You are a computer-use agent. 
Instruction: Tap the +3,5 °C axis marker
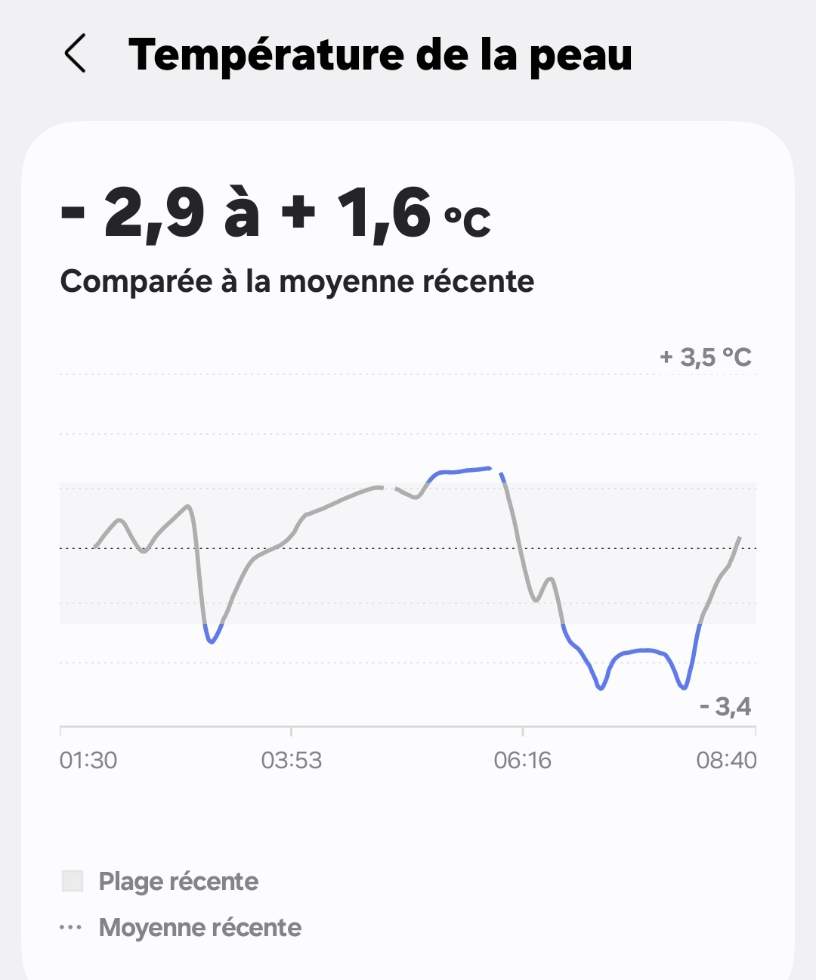click(x=703, y=357)
